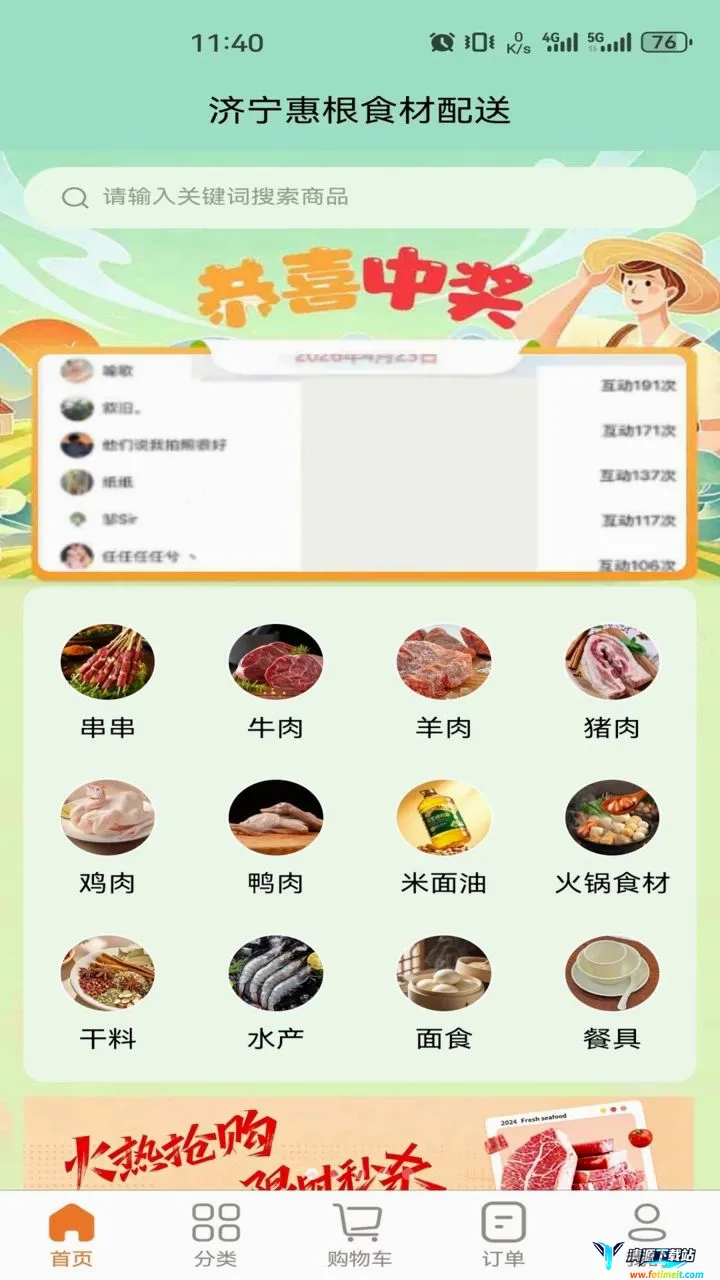Select the 水产 category
This screenshot has width=720, height=1280.
276,994
